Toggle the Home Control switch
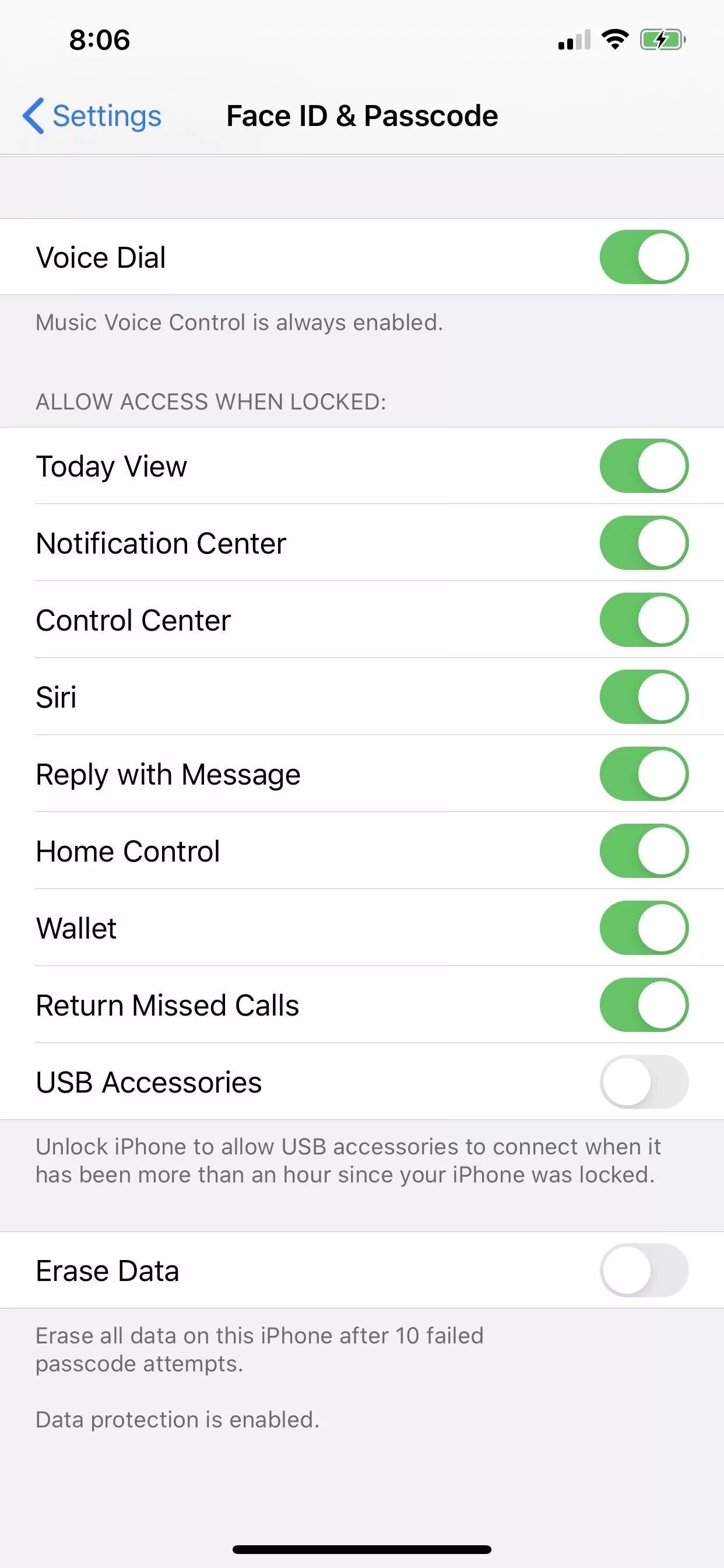This screenshot has height=1568, width=724. pyautogui.click(x=644, y=851)
